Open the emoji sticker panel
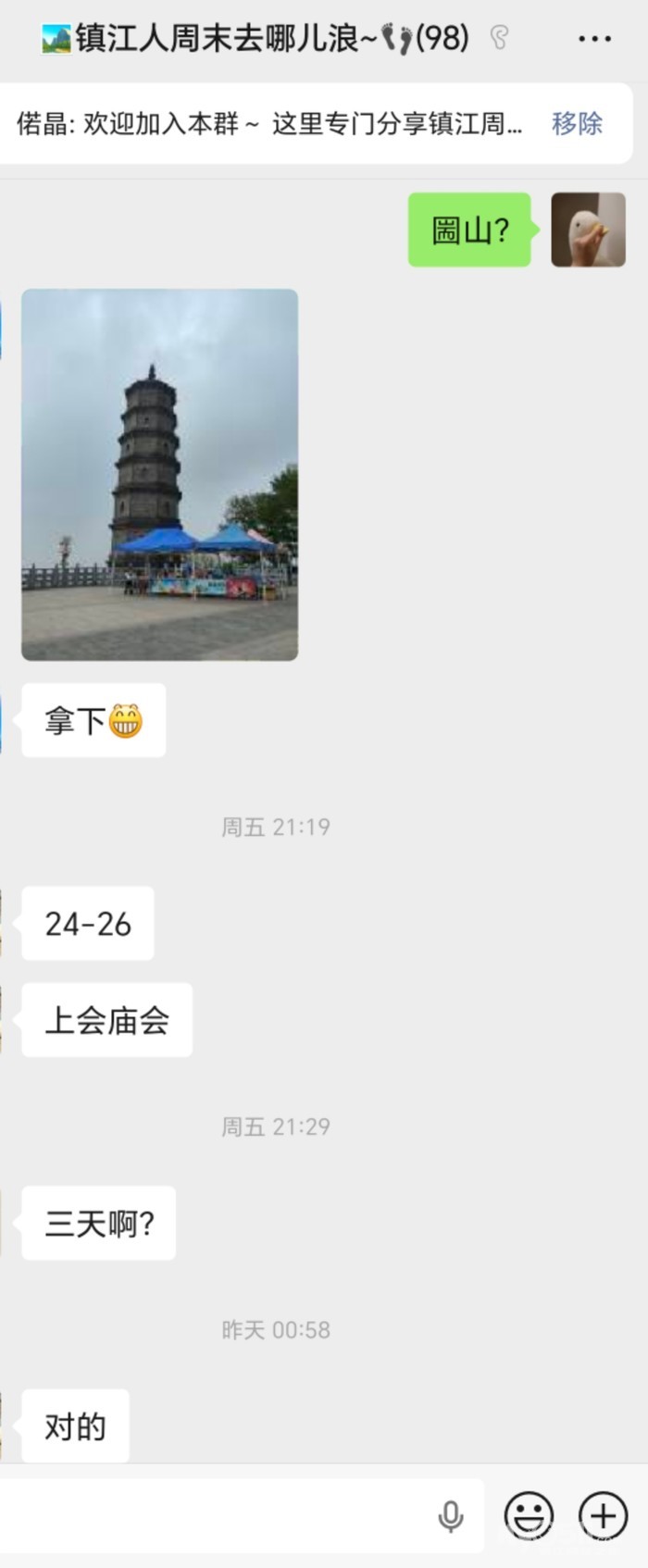The height and width of the screenshot is (1568, 648). [x=529, y=1516]
